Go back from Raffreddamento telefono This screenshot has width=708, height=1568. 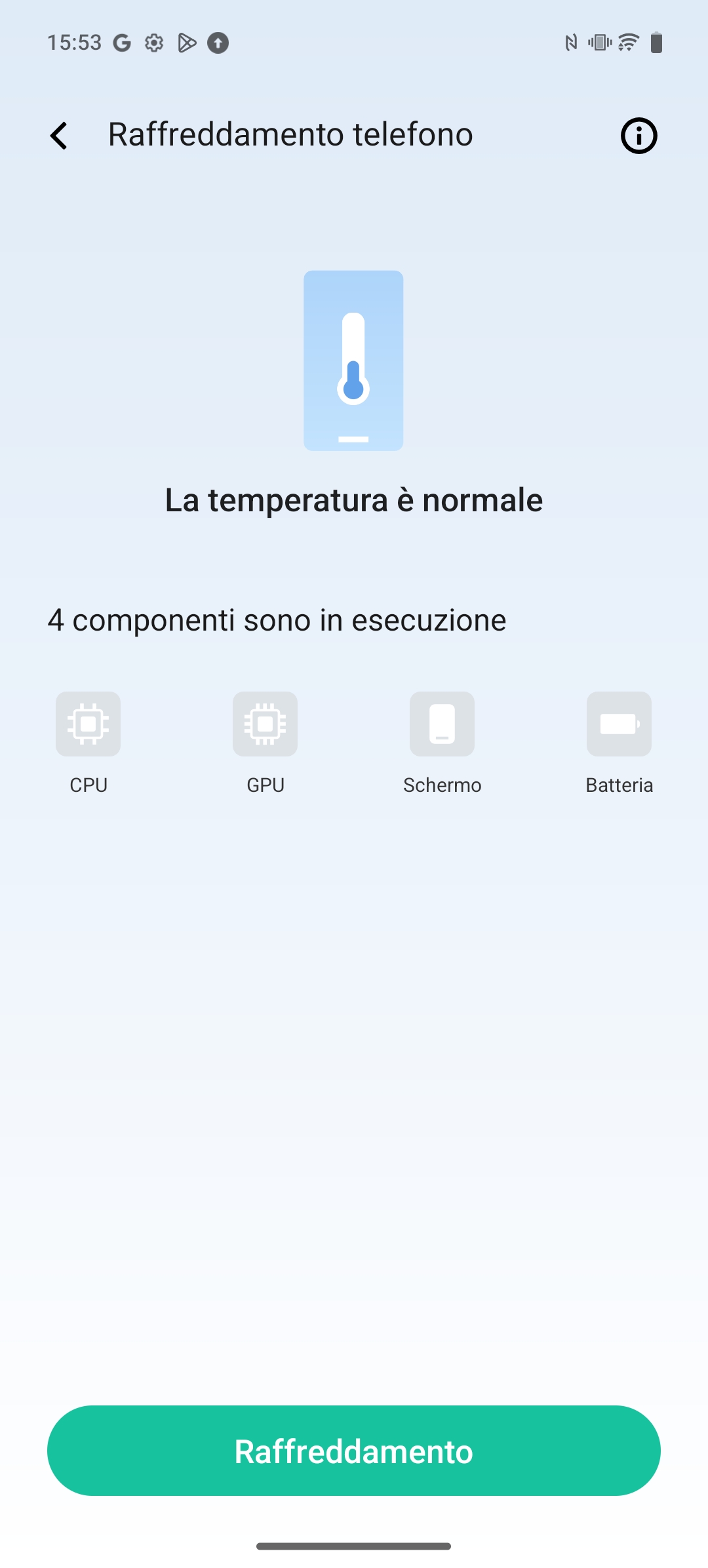tap(59, 136)
